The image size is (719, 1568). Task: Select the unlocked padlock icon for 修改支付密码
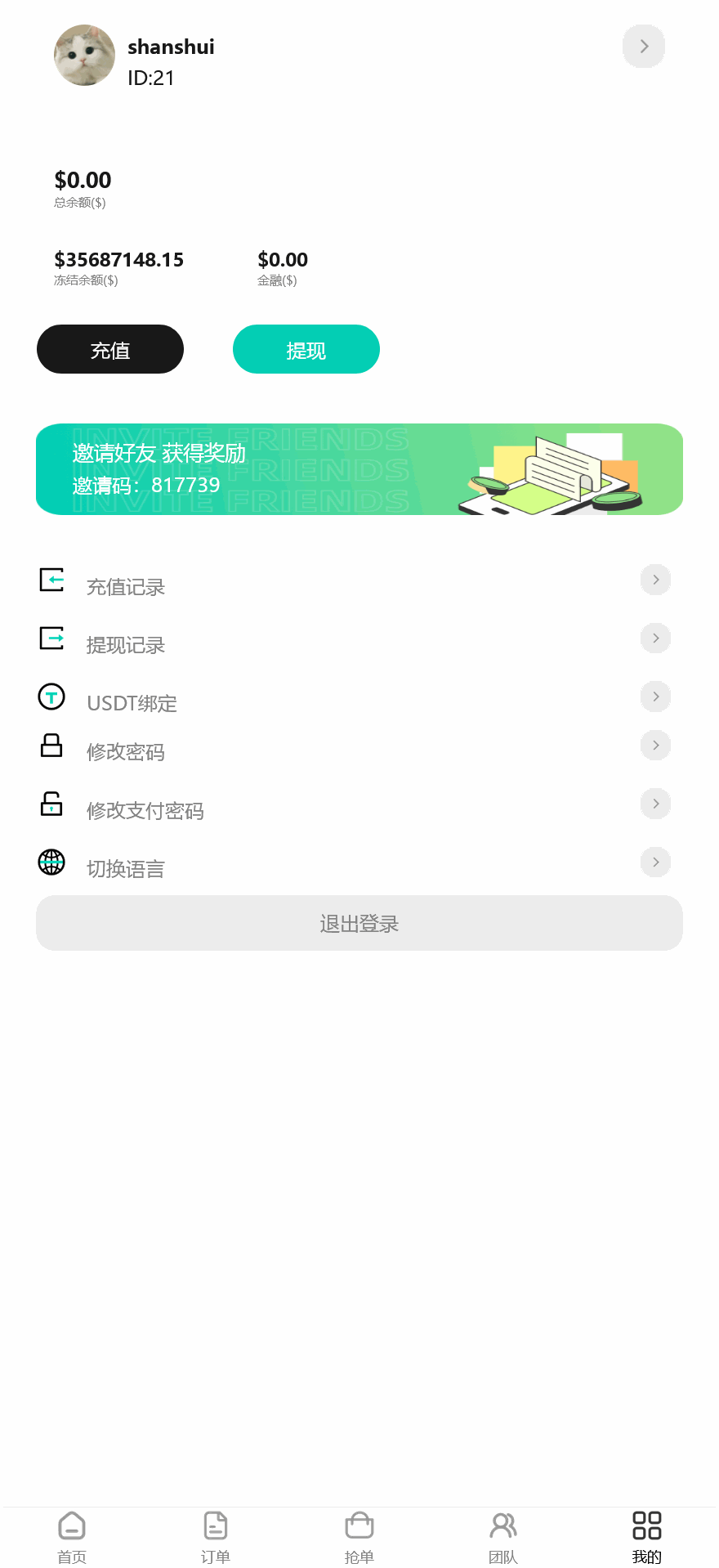(x=51, y=804)
